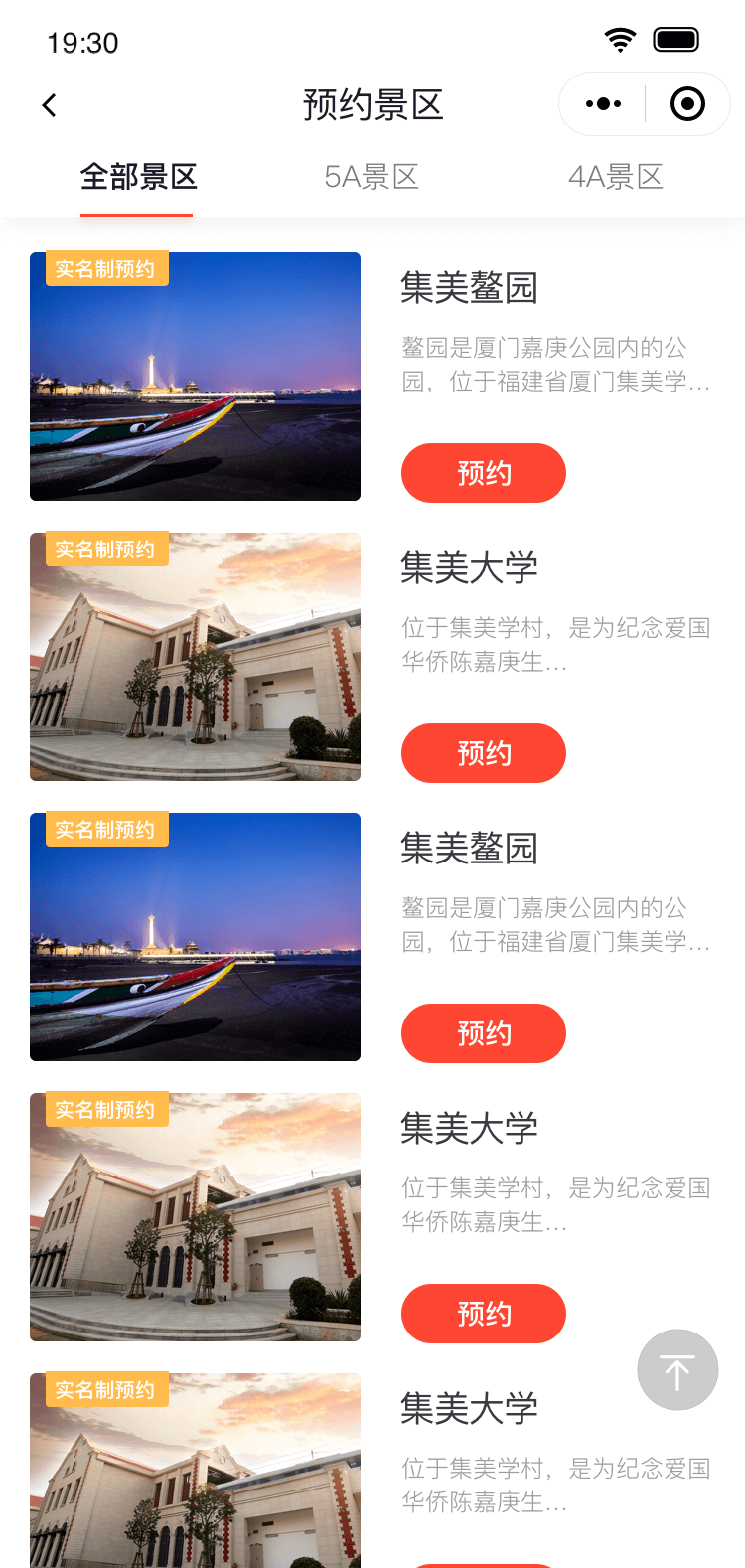Viewport: 745px width, 1568px height.
Task: Switch to the 4A景区 tab
Action: click(615, 177)
